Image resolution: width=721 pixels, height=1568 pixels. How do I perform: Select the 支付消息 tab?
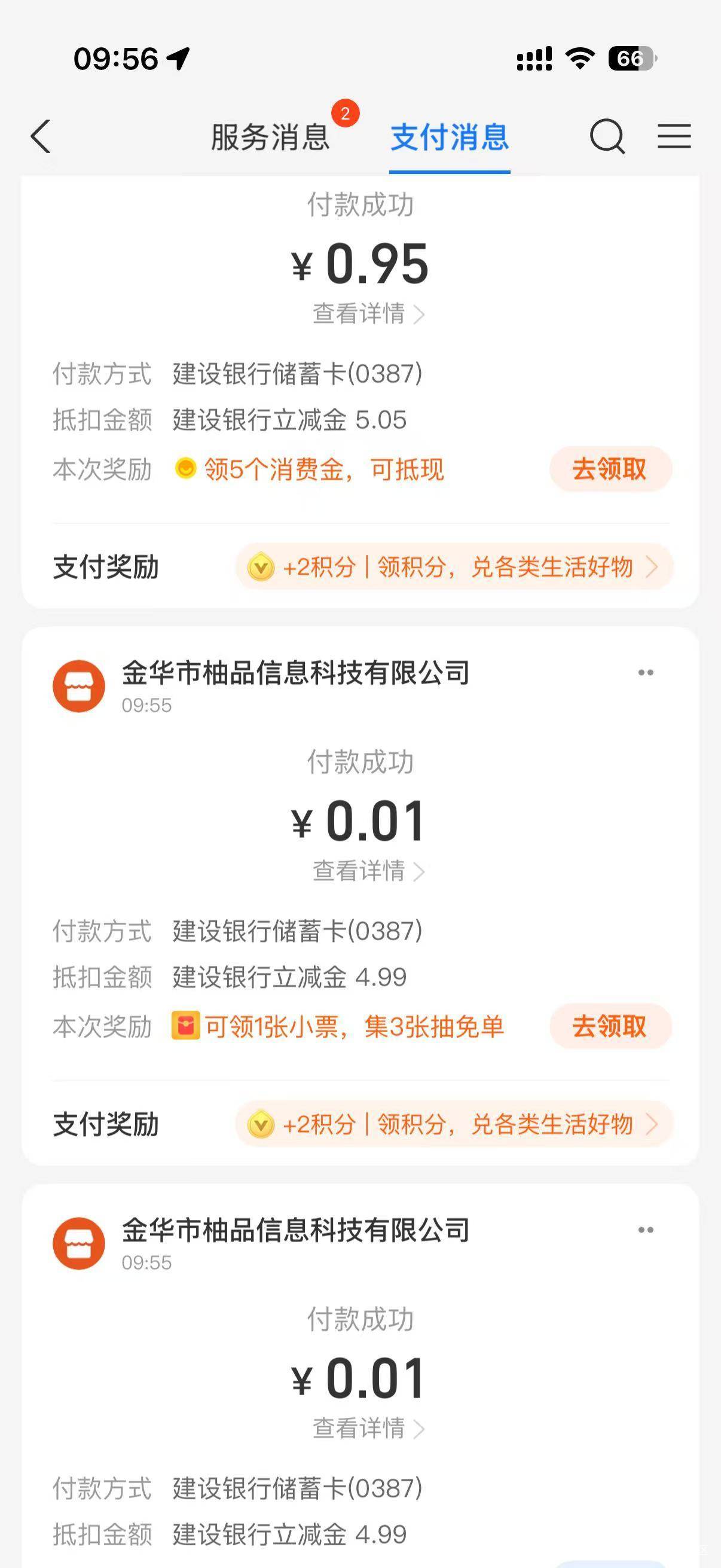[450, 137]
